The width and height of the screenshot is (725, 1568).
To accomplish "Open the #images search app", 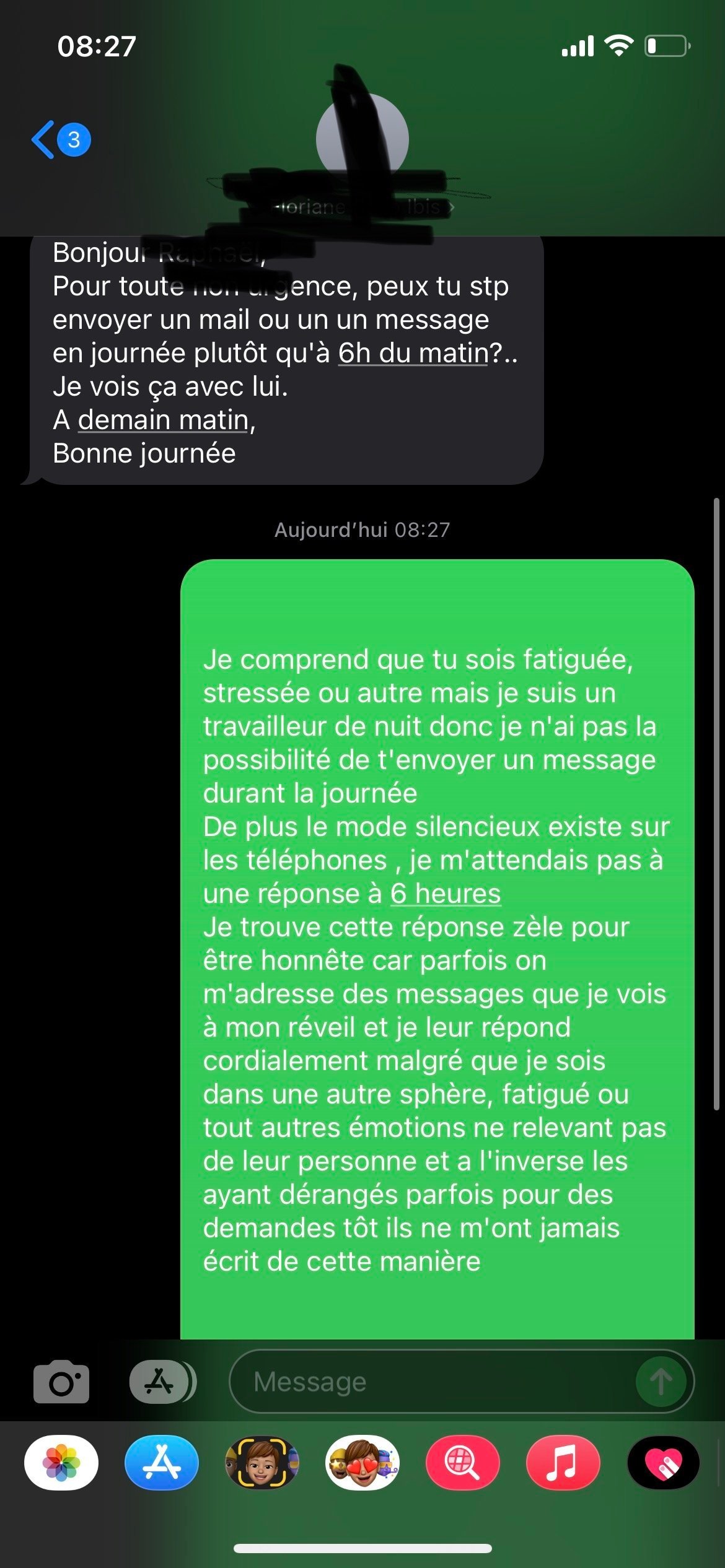I will [x=462, y=1463].
